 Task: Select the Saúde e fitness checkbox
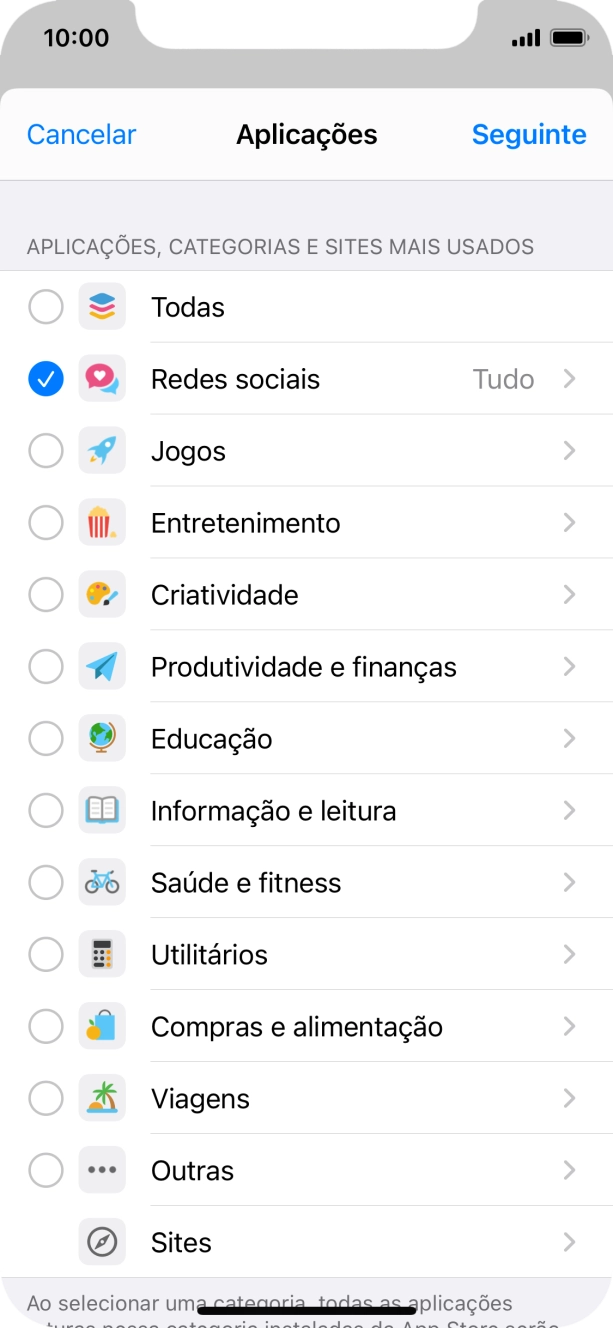pyautogui.click(x=46, y=883)
